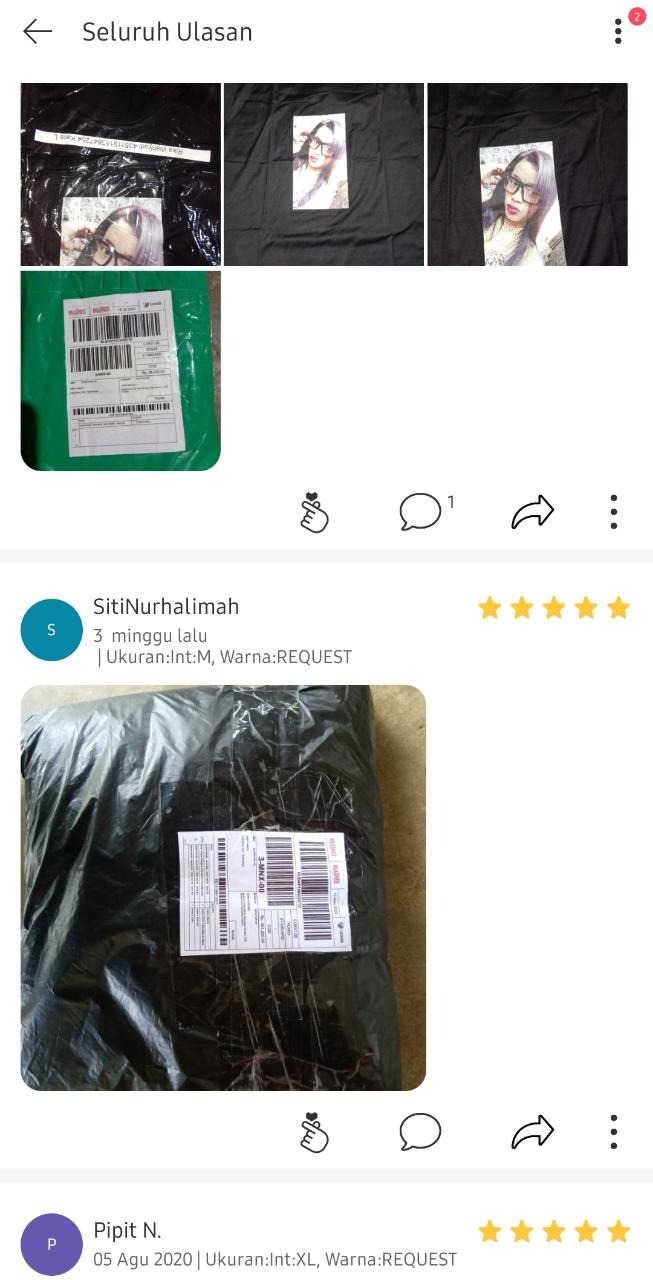Go back from Seluruh Ulasan
This screenshot has height=1280, width=653.
[37, 32]
